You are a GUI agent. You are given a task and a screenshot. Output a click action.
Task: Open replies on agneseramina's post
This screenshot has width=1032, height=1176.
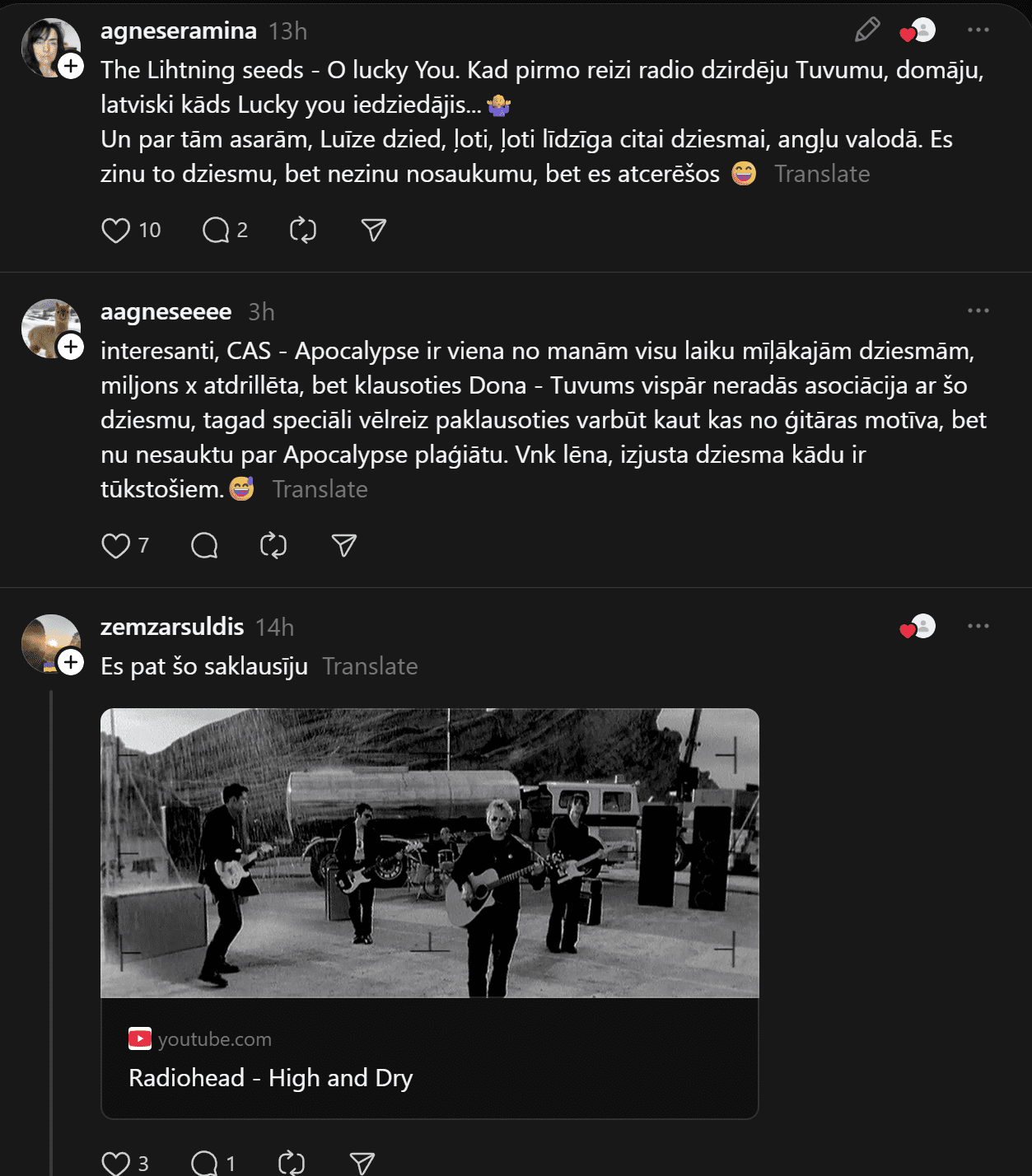pyautogui.click(x=216, y=231)
